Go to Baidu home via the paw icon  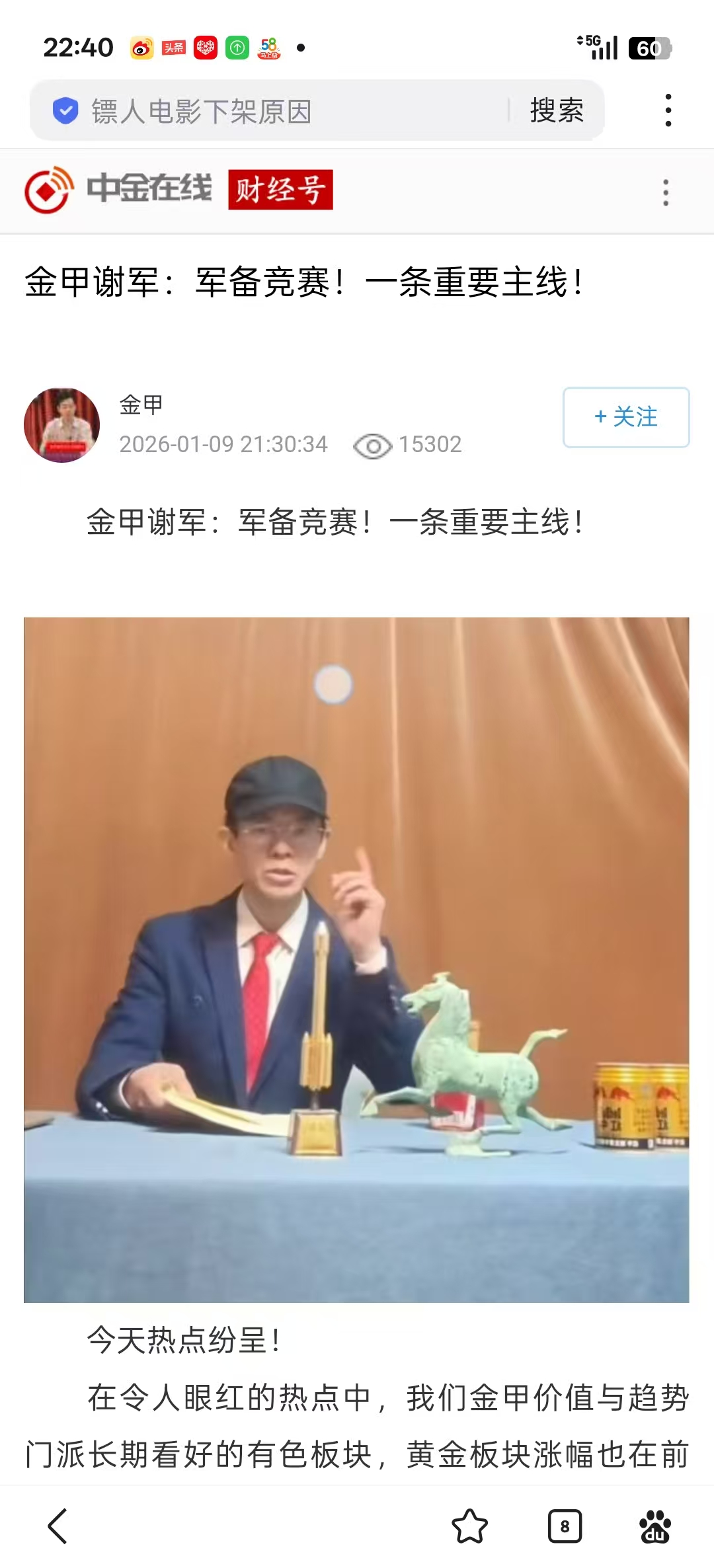pos(654,1526)
